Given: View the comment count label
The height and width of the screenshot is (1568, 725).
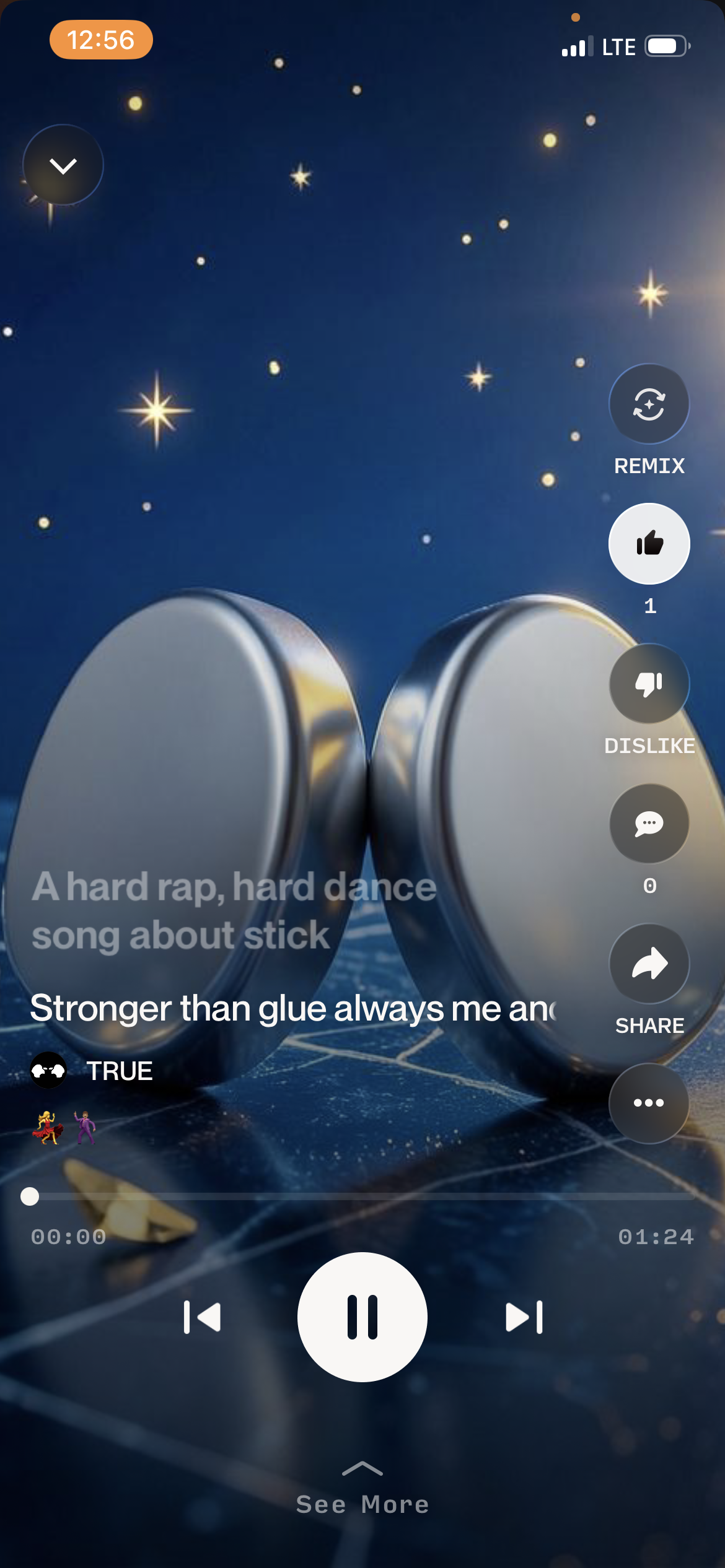Looking at the screenshot, I should point(649,886).
